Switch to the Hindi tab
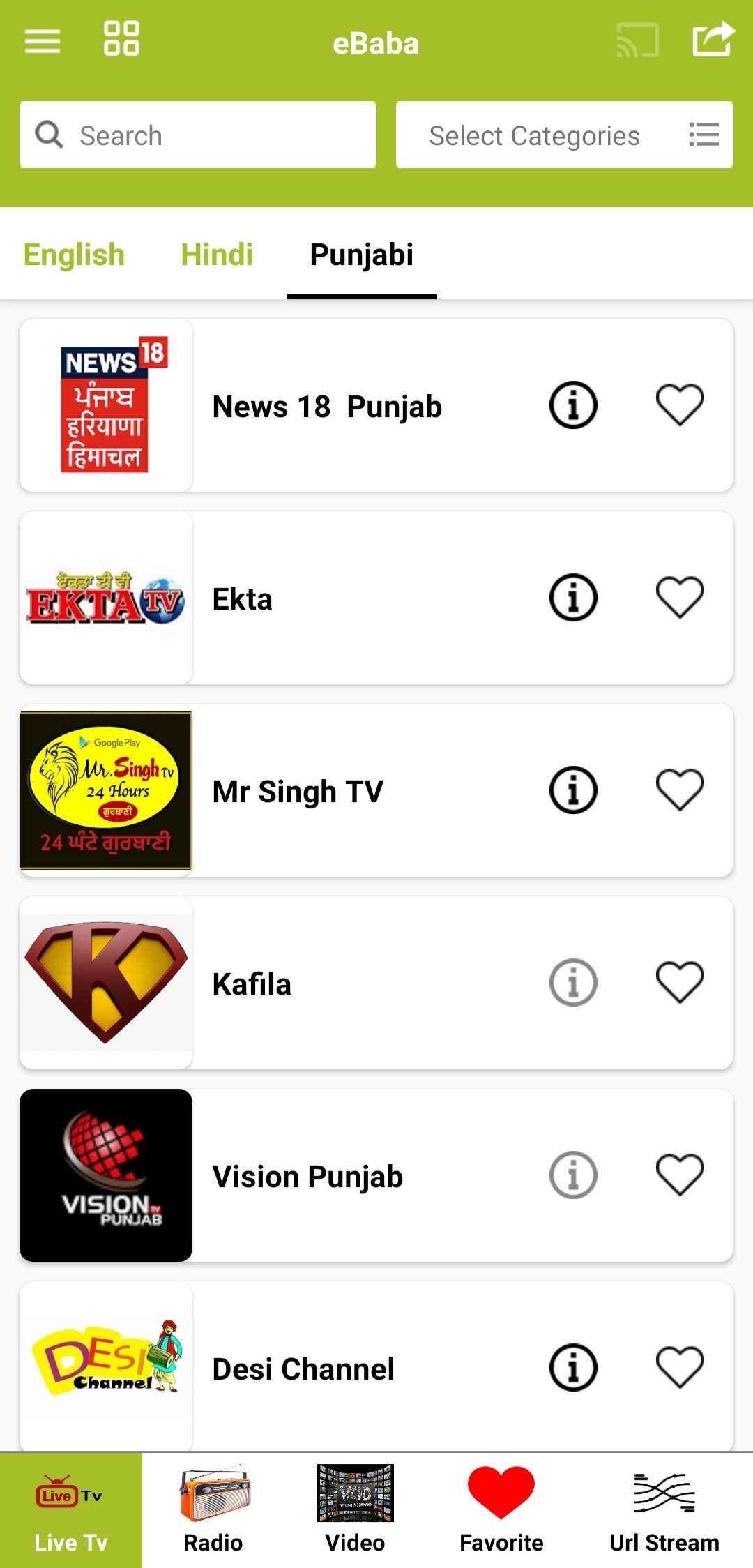 217,255
